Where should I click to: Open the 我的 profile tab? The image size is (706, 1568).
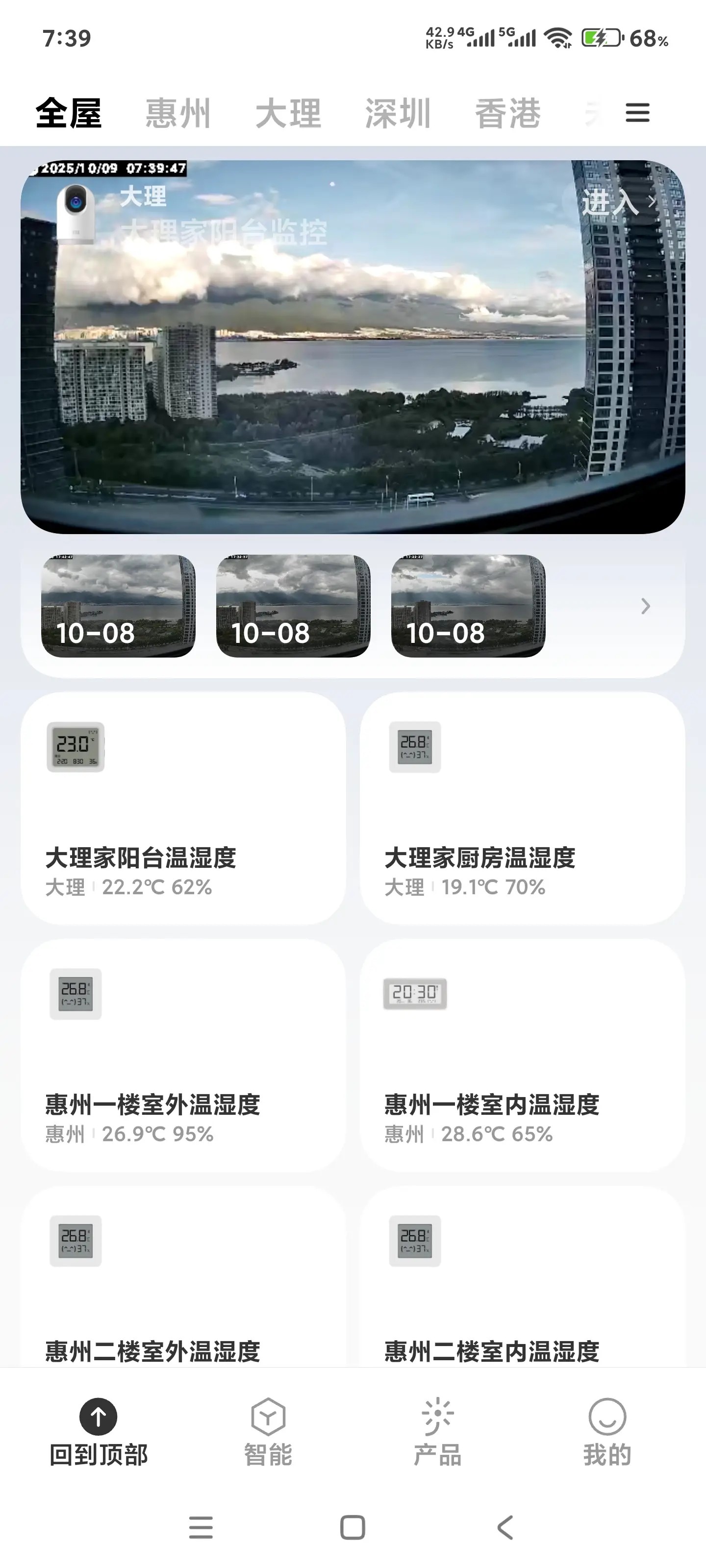coord(606,1432)
